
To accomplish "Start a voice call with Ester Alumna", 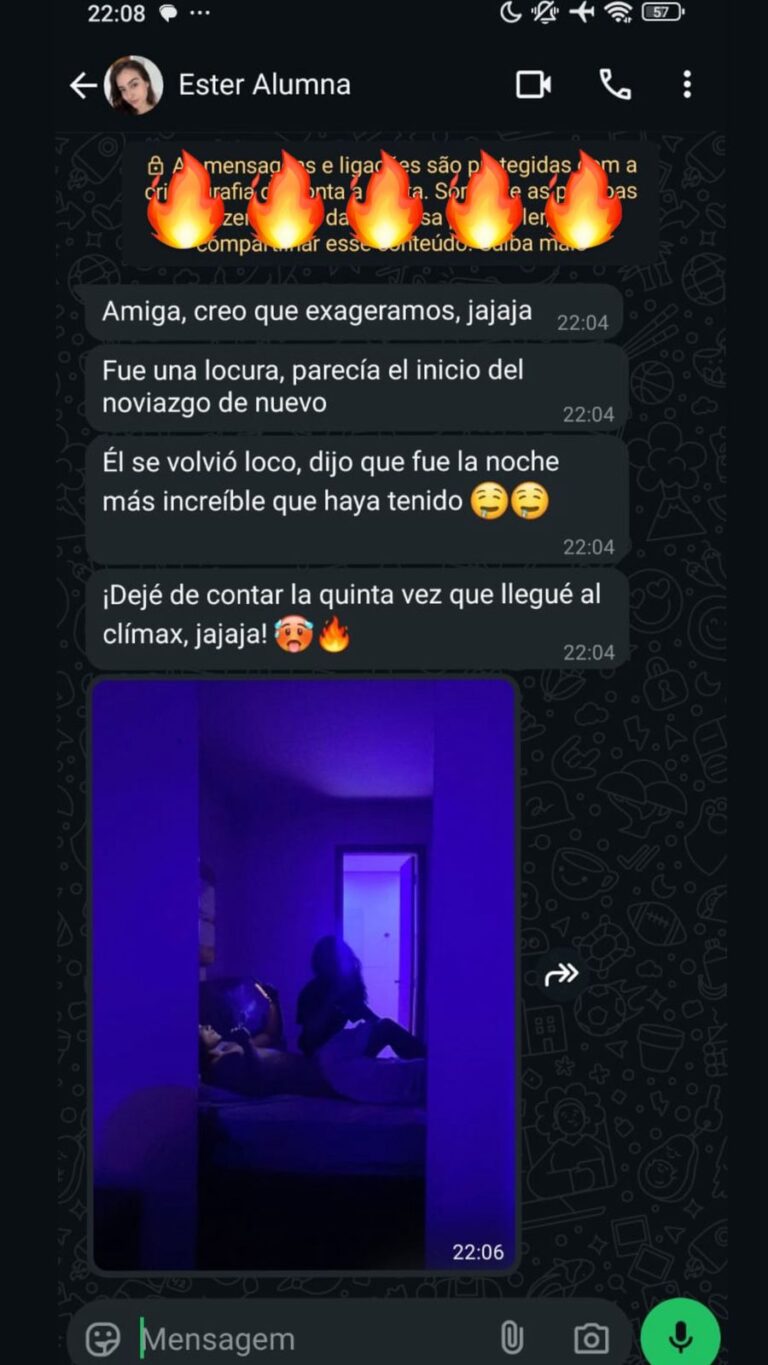I will click(x=615, y=85).
